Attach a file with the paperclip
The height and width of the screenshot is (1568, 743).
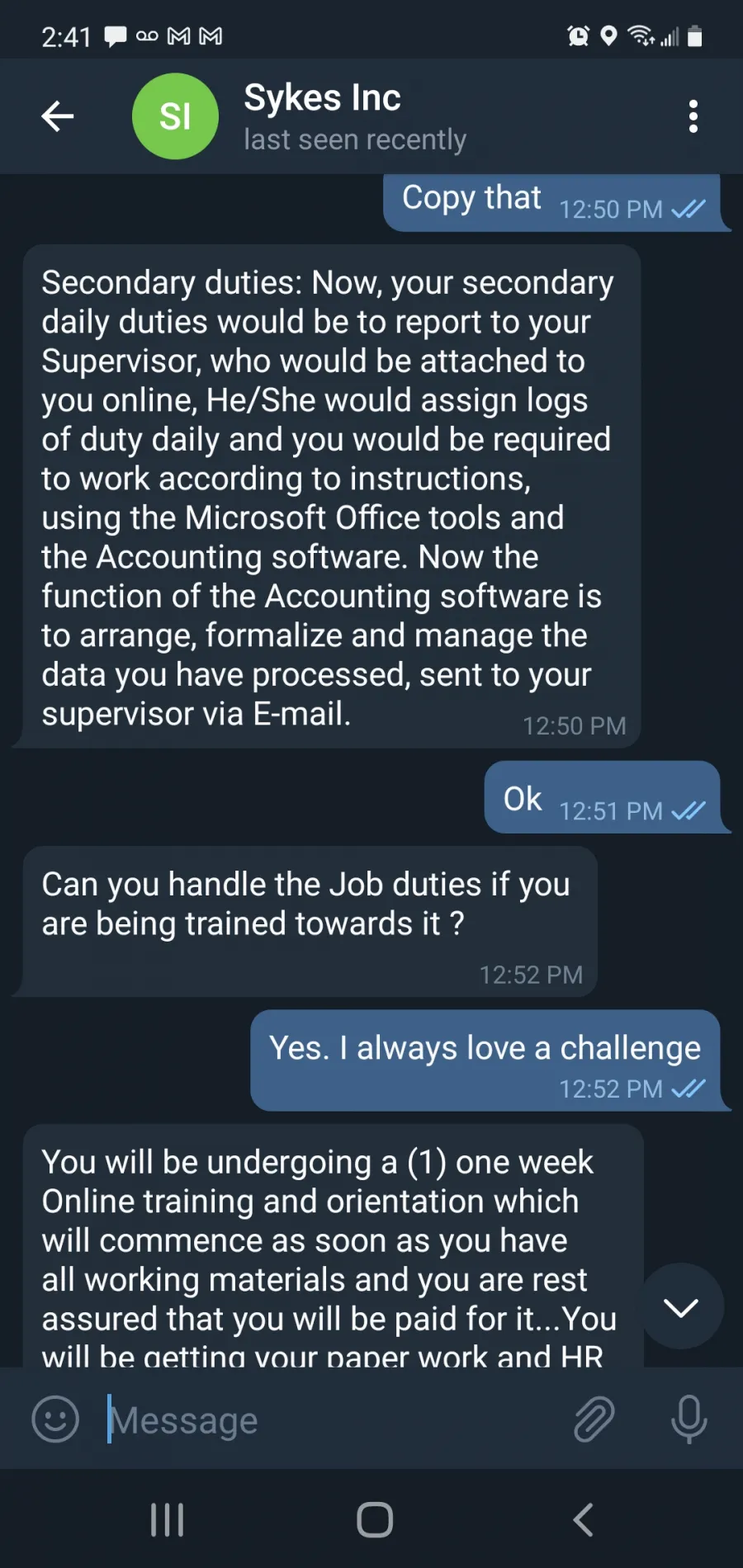[x=594, y=1419]
